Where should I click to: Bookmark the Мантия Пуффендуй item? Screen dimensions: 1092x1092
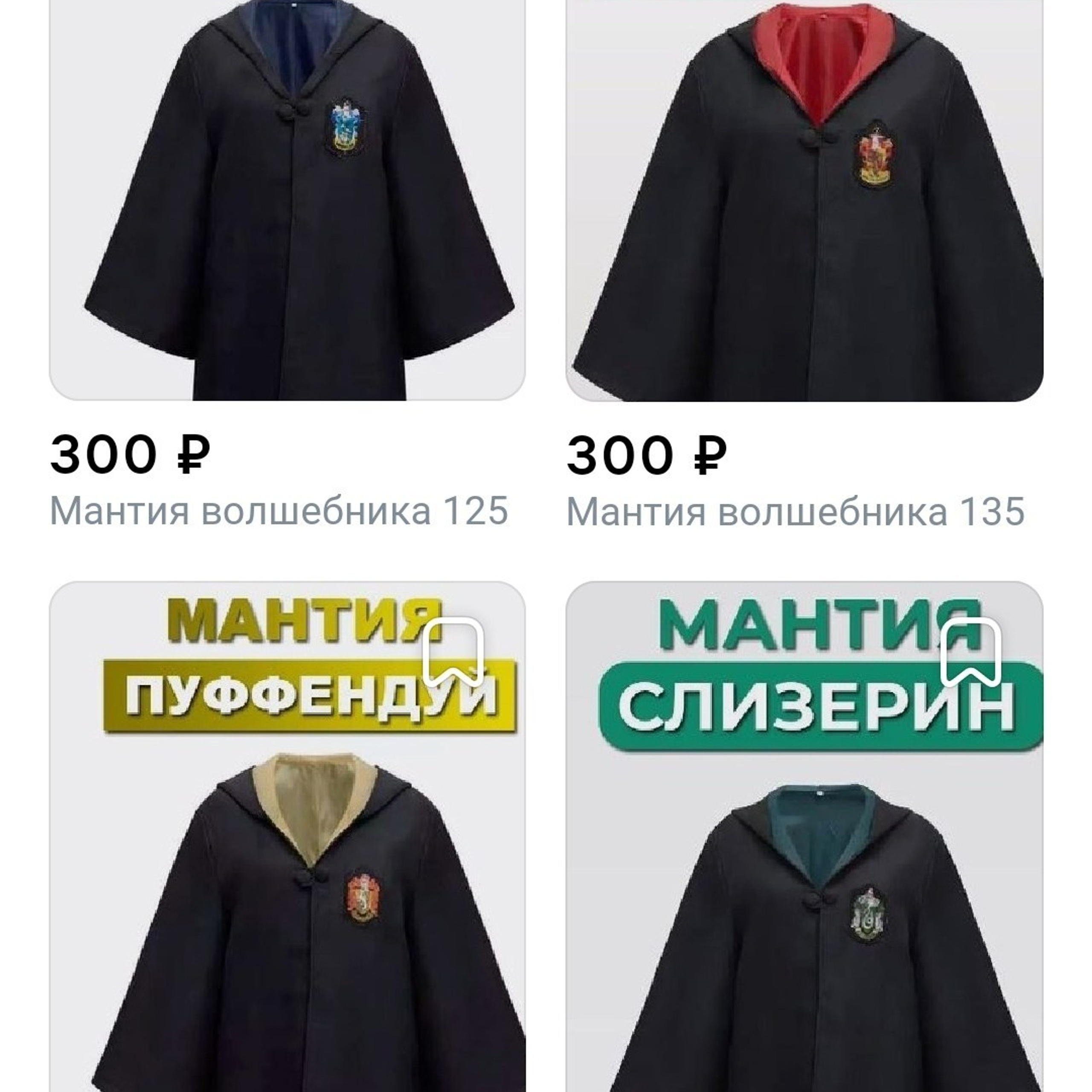(x=453, y=653)
